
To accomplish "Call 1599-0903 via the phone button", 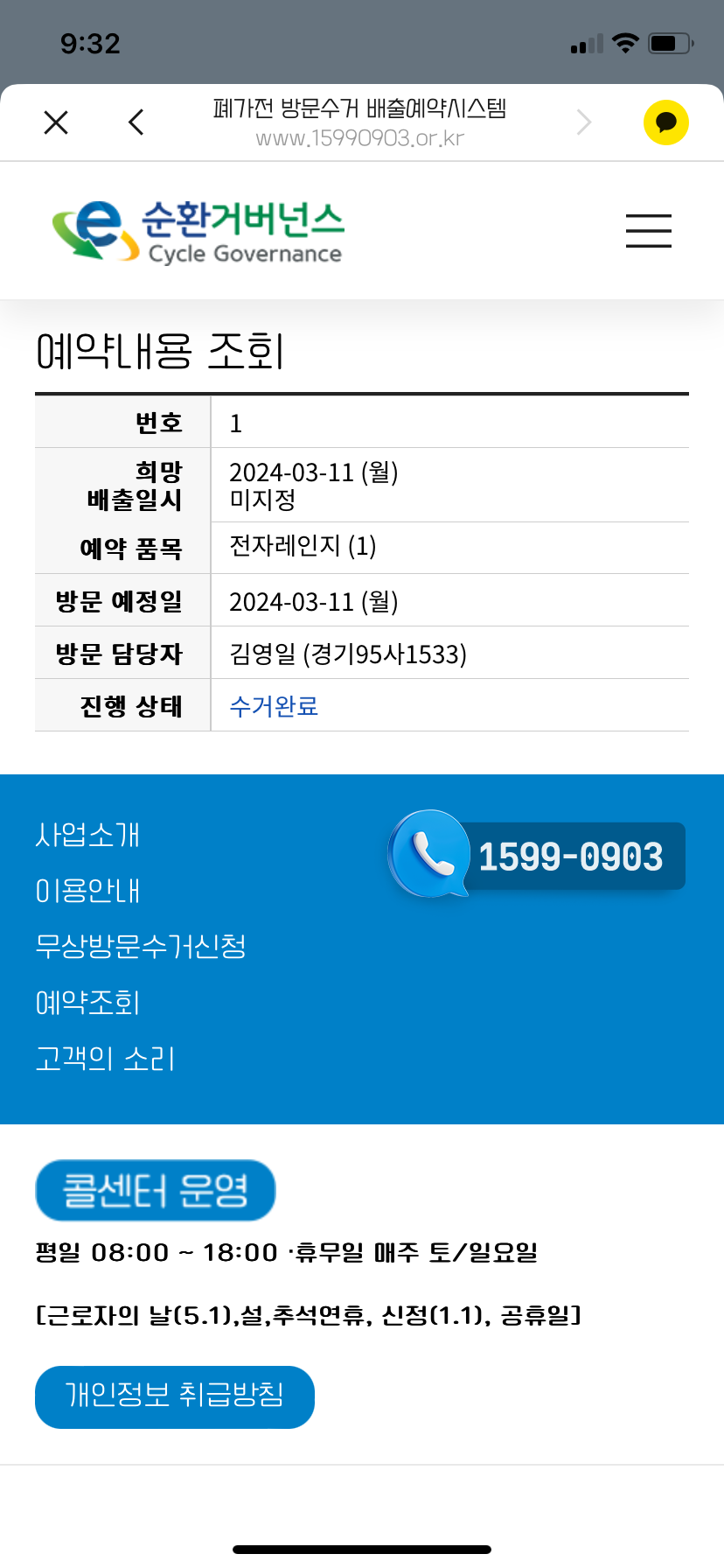I will (x=537, y=855).
